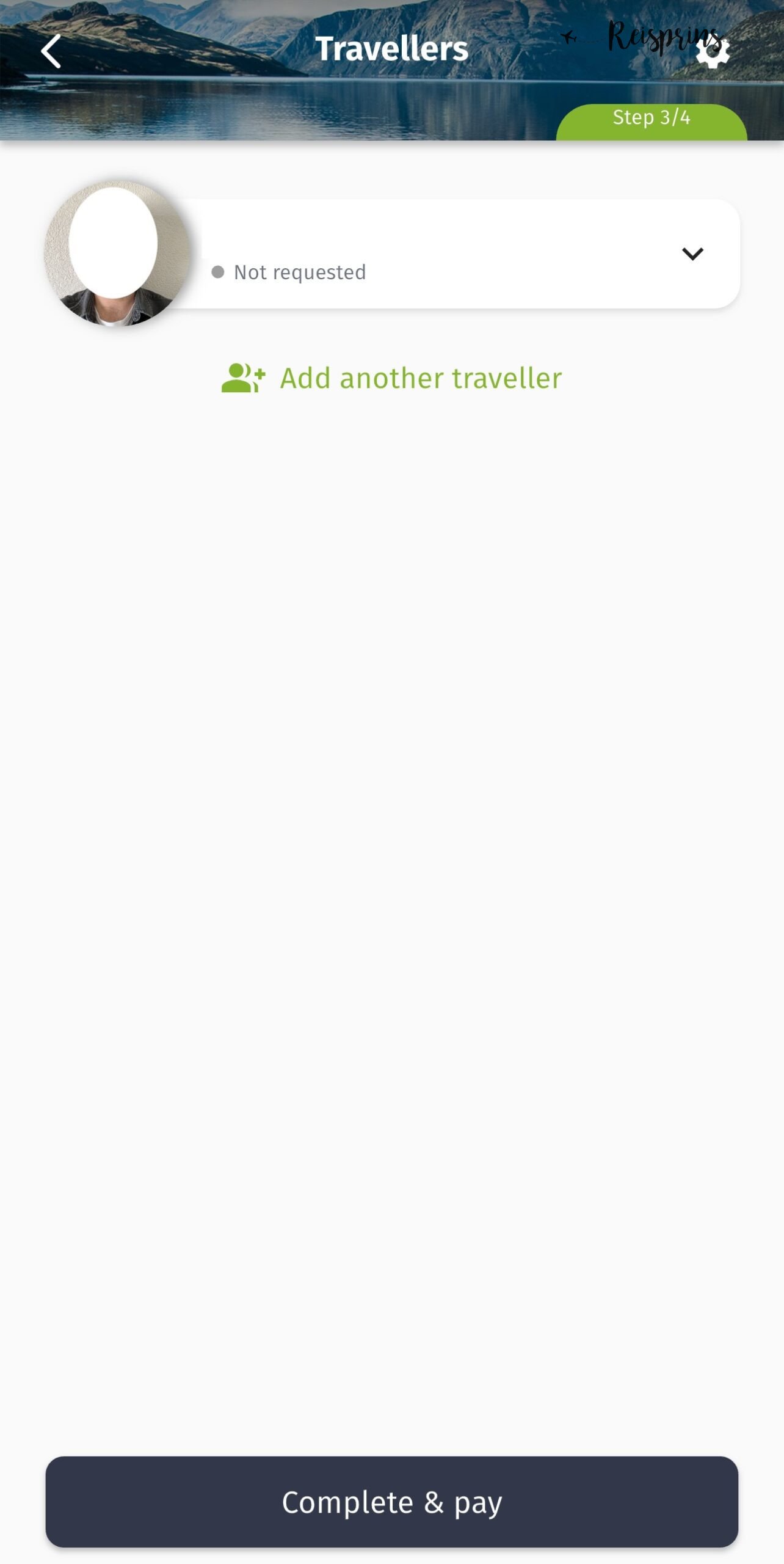The image size is (784, 1564).
Task: Open settings via the gear icon
Action: point(712,53)
